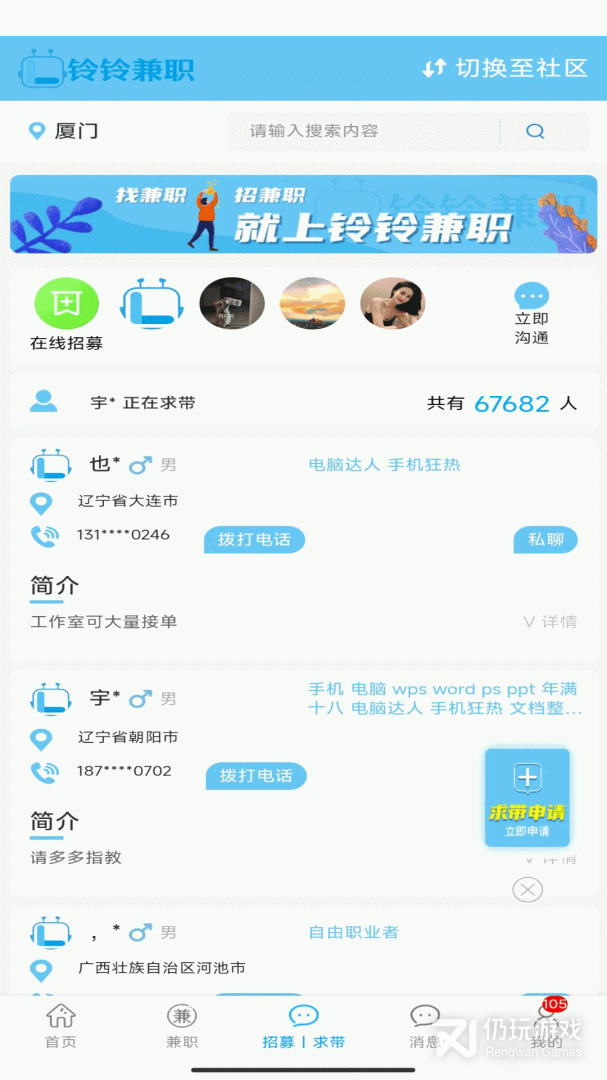Image resolution: width=607 pixels, height=1080 pixels.
Task: Open the sunset avatar profile
Action: tap(312, 303)
